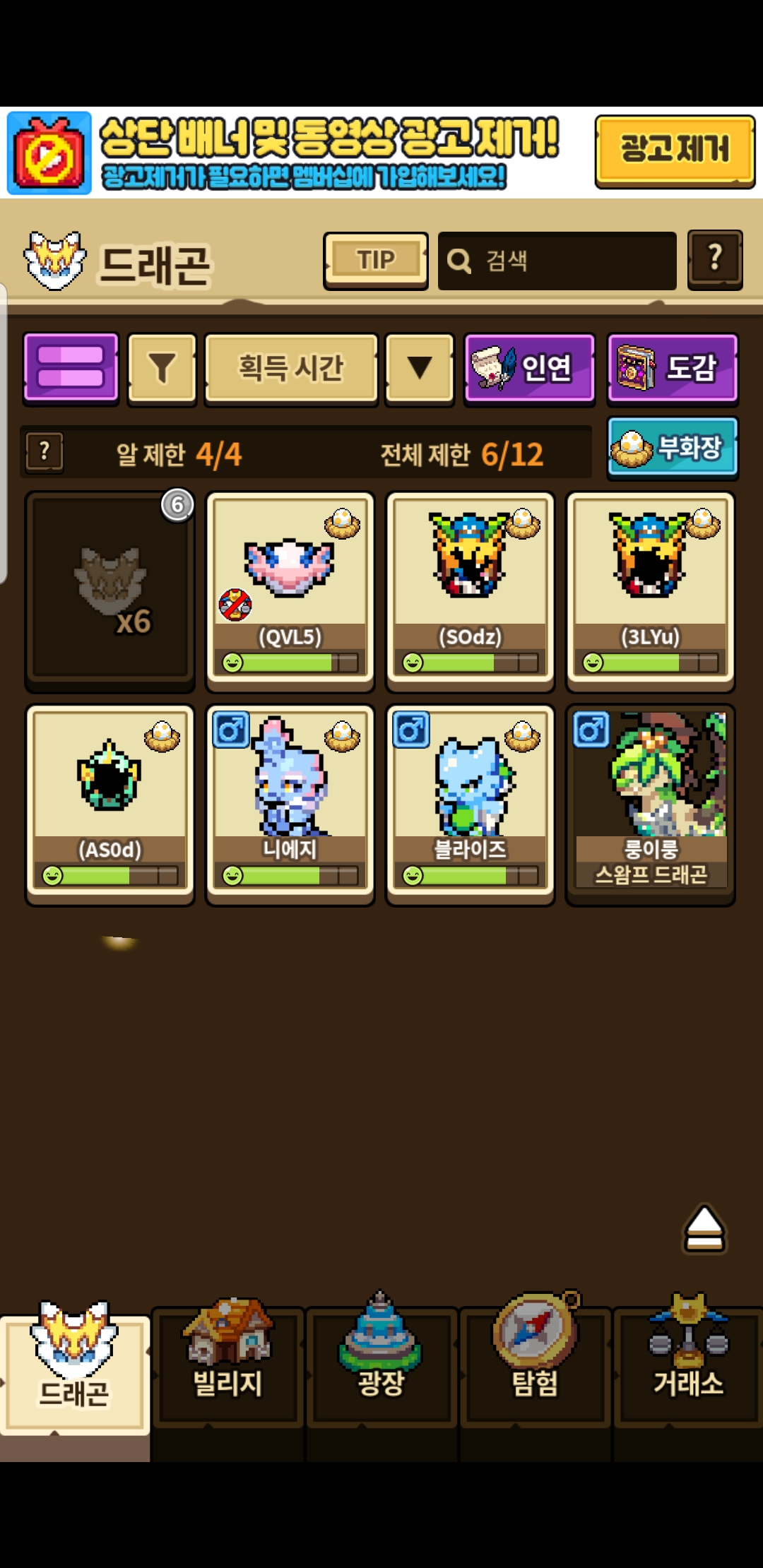This screenshot has width=763, height=1568.
Task: Select the 획득 시간 sort option
Action: [x=291, y=369]
